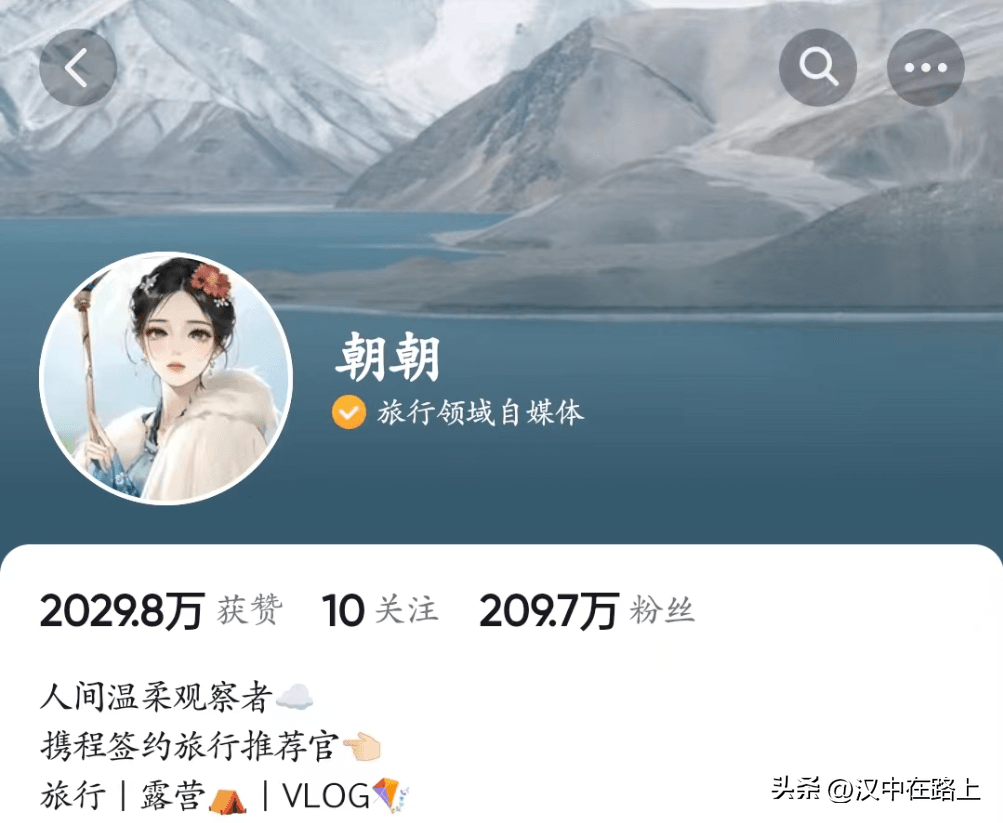Open the 209.7万 粉丝 followers list
Viewport: 1003px width, 823px height.
coord(586,610)
